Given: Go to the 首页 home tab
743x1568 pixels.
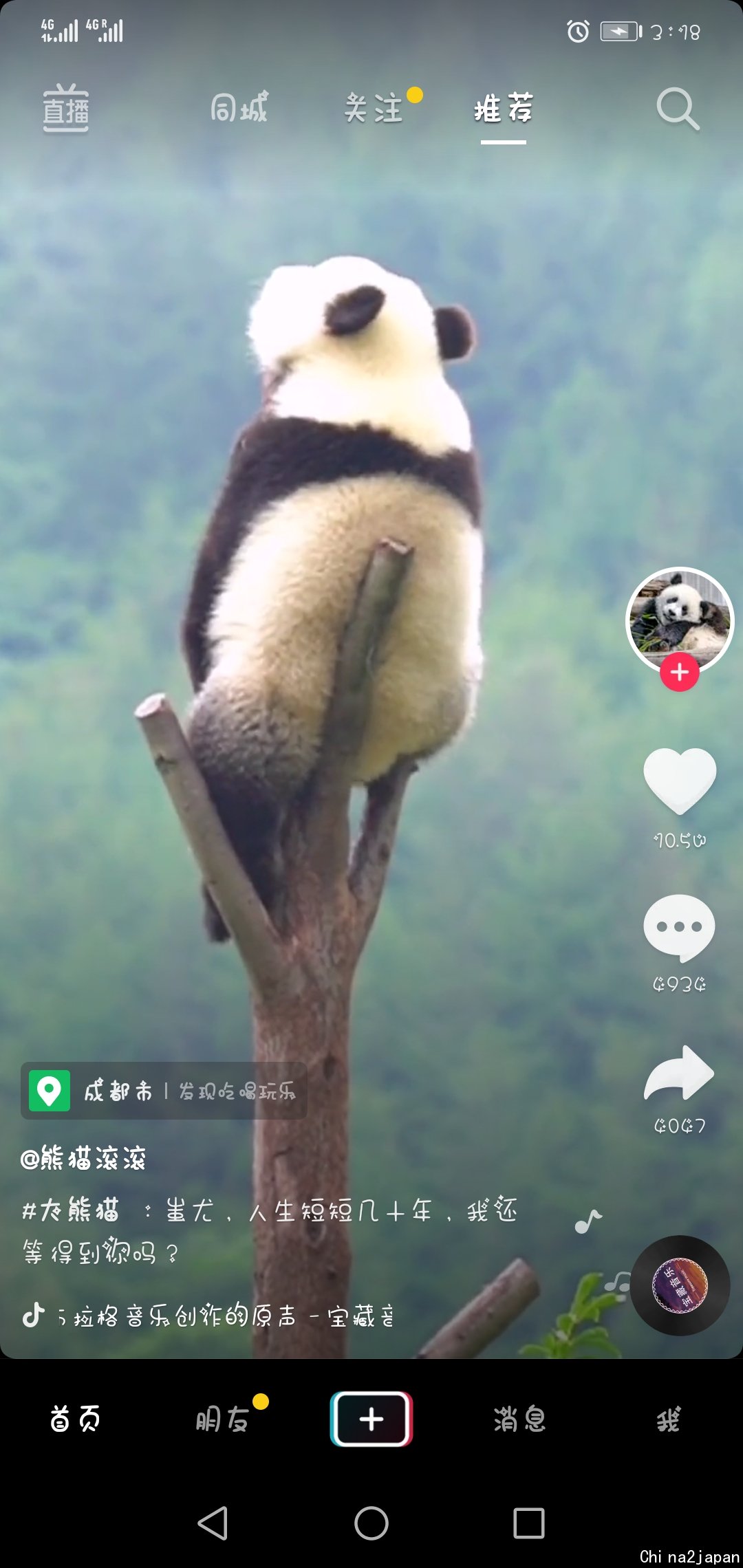Looking at the screenshot, I should tap(75, 1419).
